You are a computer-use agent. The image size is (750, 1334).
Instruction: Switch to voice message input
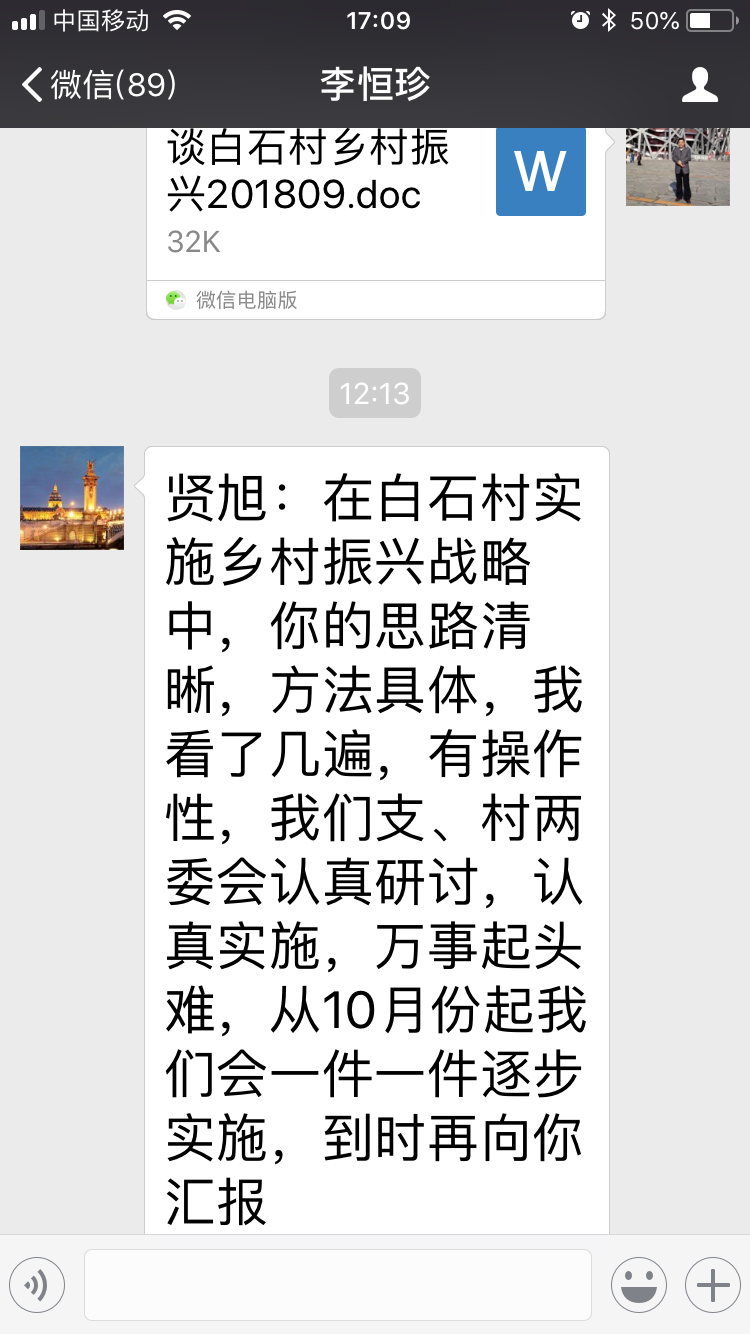pyautogui.click(x=37, y=1285)
